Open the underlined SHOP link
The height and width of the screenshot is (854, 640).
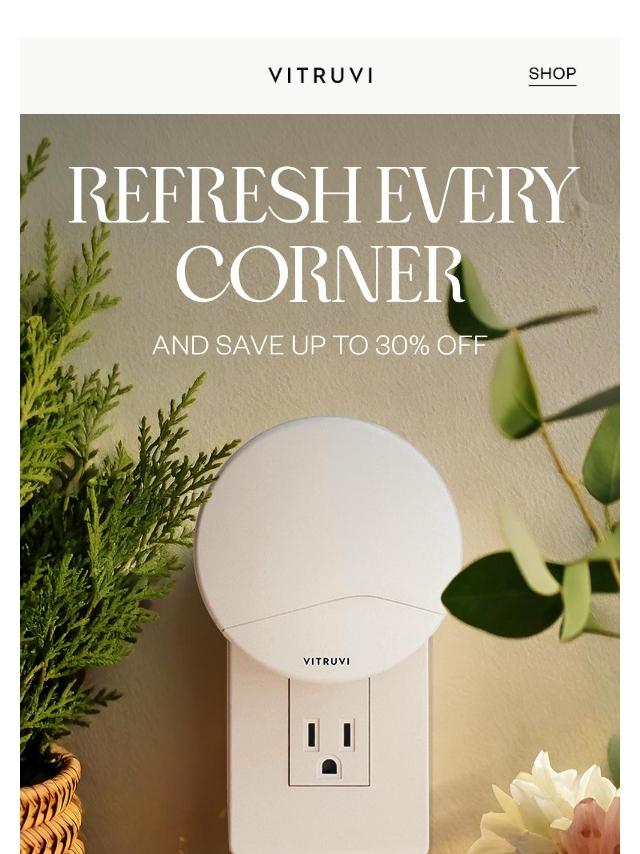552,74
